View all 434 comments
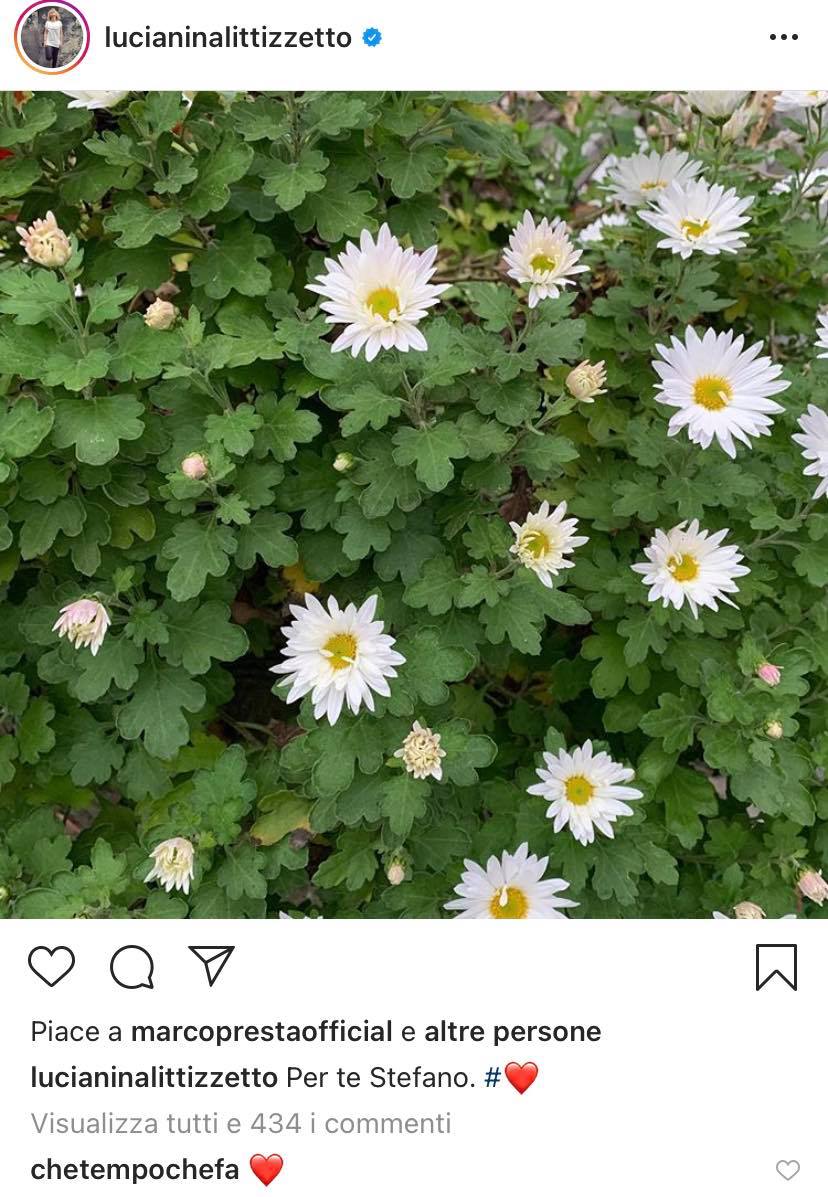The width and height of the screenshot is (828, 1197). [x=240, y=1123]
